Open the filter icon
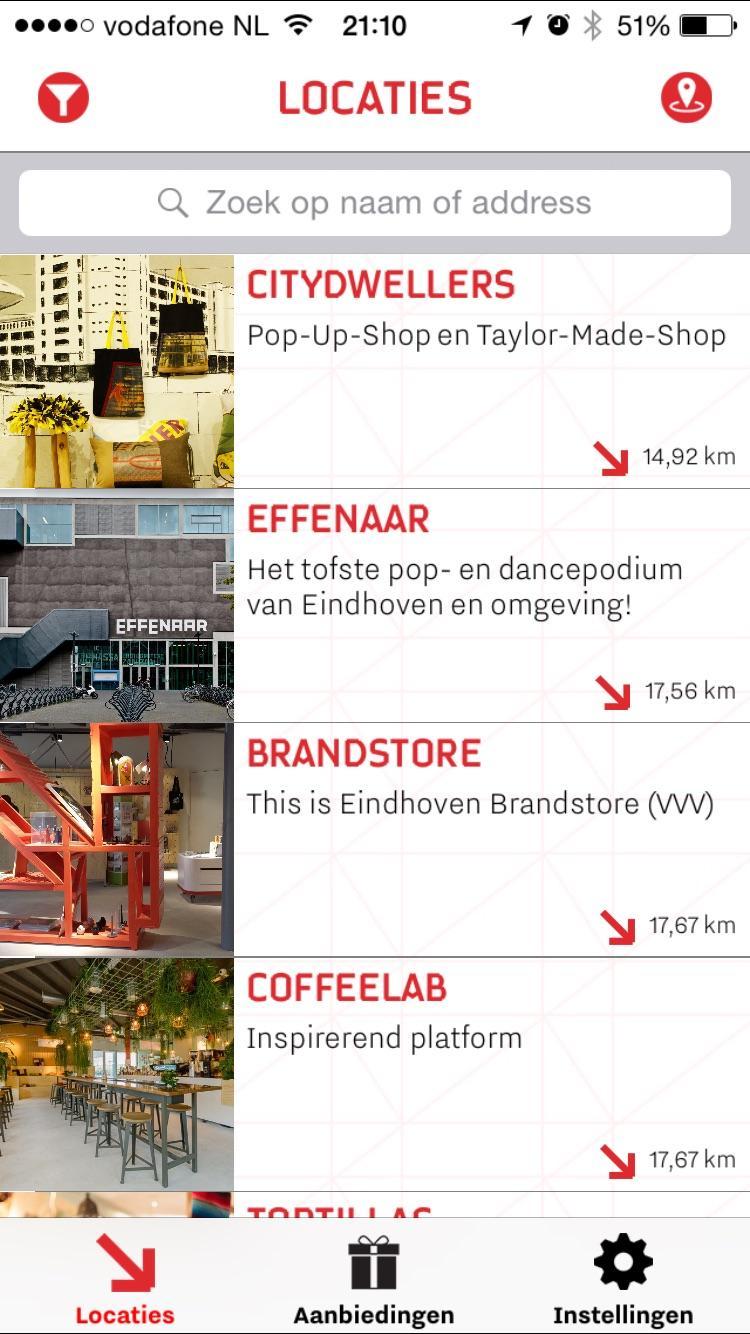 coord(64,98)
